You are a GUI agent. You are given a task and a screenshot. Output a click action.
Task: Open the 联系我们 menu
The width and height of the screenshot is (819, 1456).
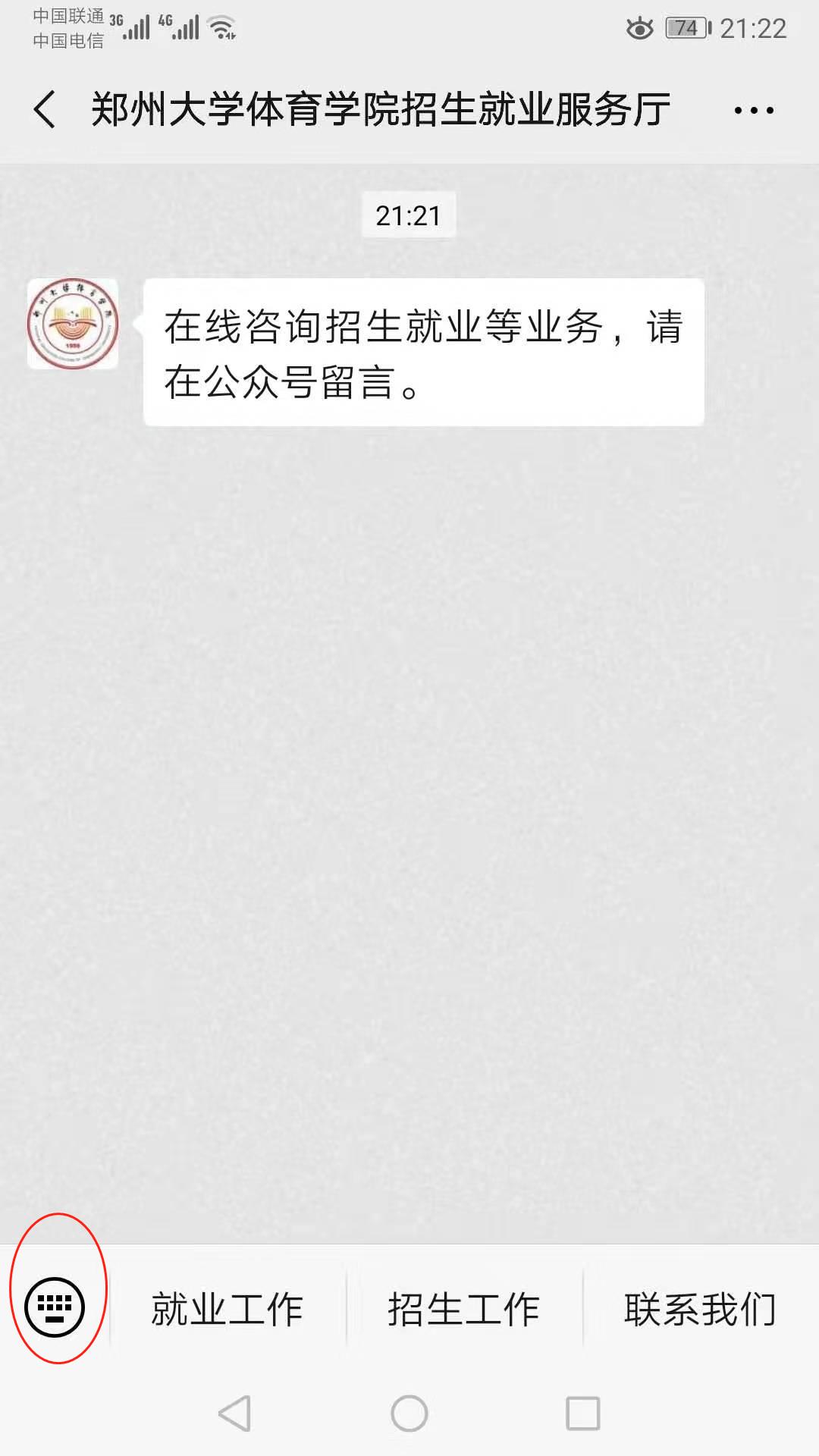click(x=701, y=1309)
